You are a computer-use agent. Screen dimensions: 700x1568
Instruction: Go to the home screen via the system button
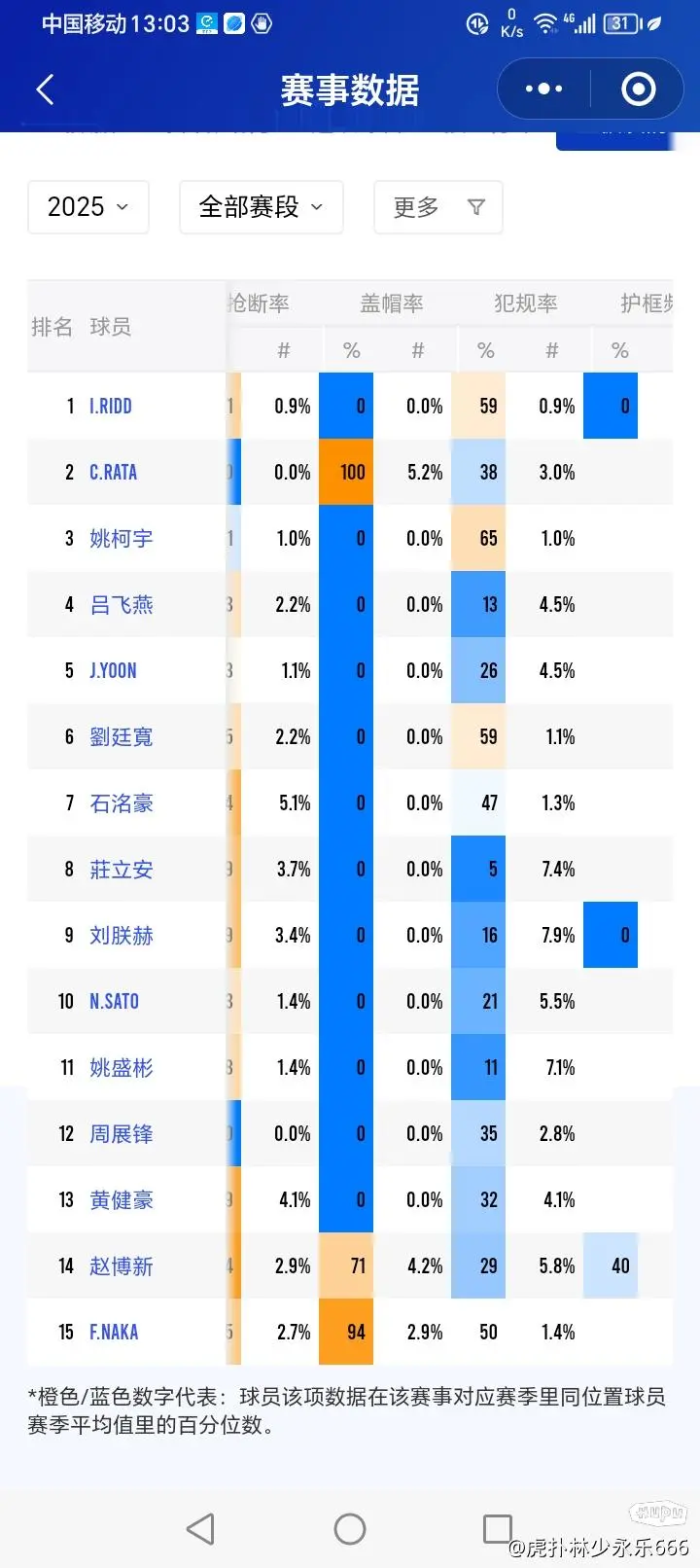coord(350,1529)
